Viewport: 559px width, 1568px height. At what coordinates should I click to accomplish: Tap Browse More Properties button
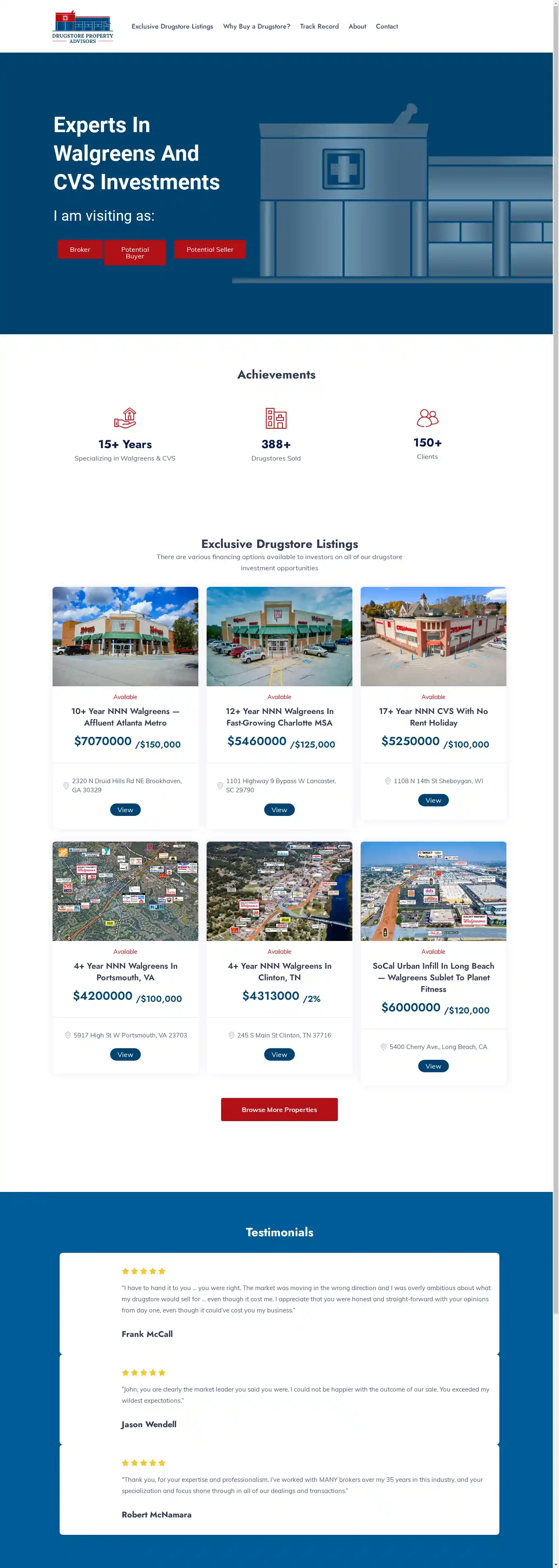[279, 1109]
